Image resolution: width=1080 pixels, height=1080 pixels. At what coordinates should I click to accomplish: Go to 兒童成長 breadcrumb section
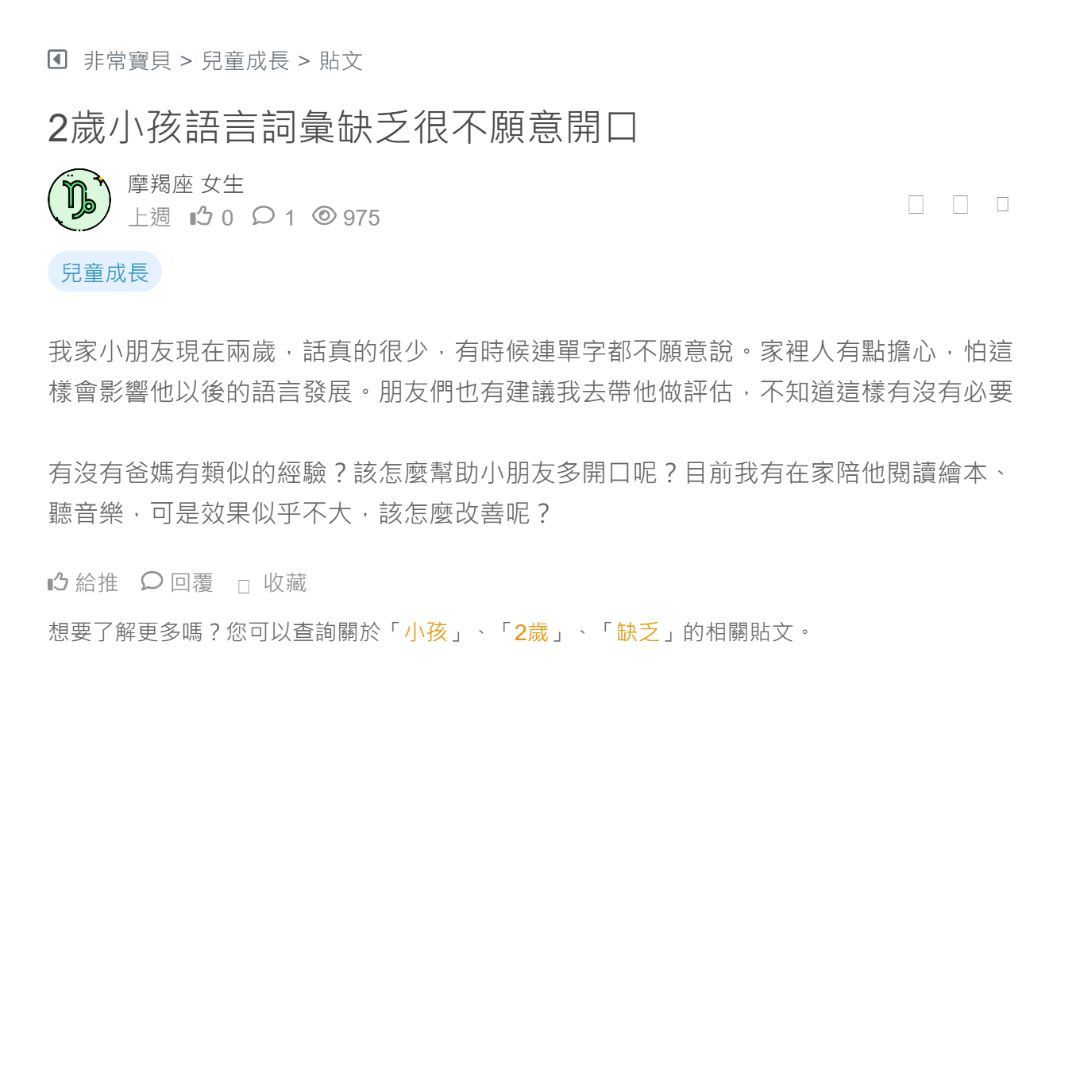[245, 61]
